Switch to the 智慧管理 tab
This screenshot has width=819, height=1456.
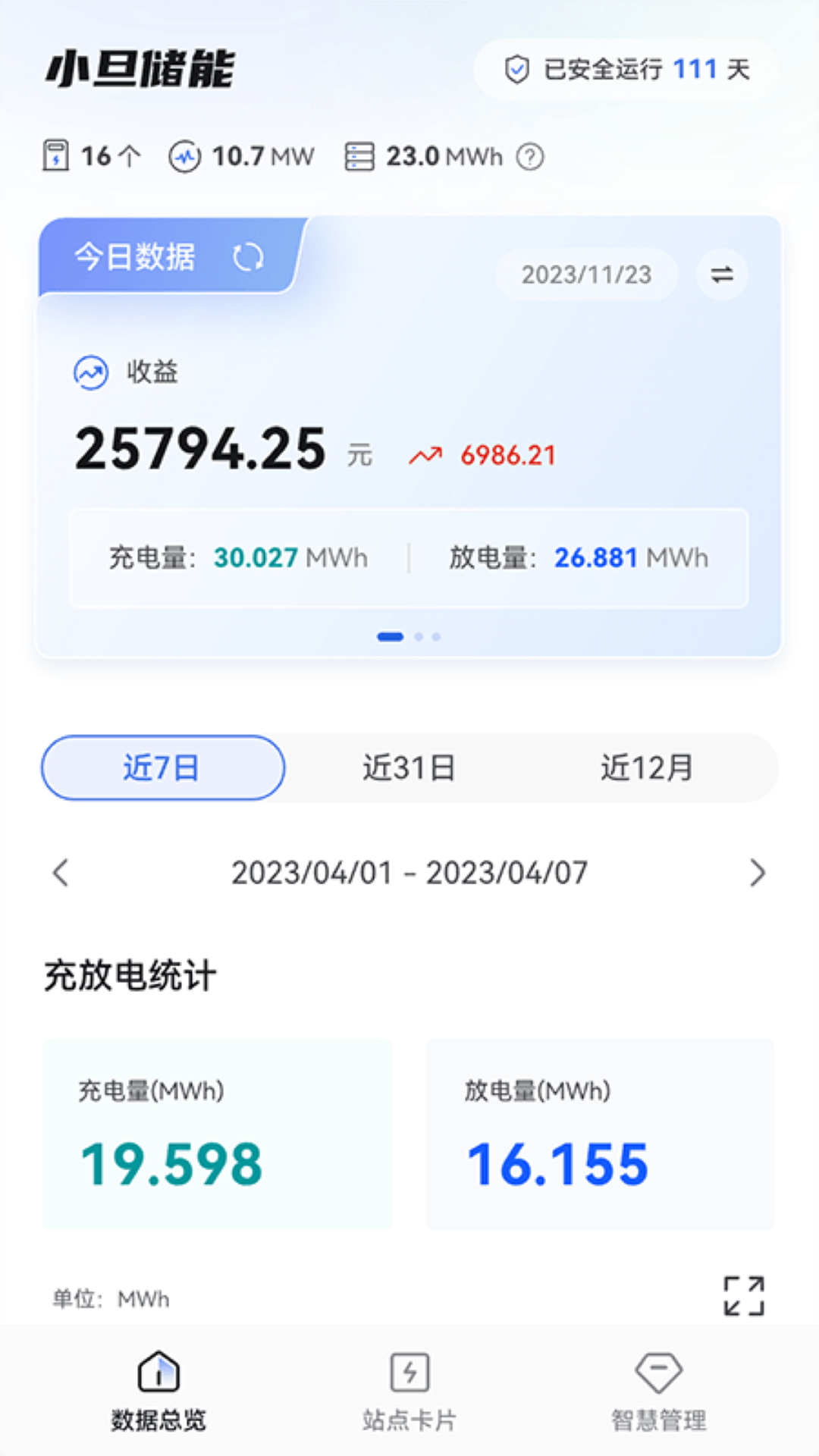click(659, 1391)
